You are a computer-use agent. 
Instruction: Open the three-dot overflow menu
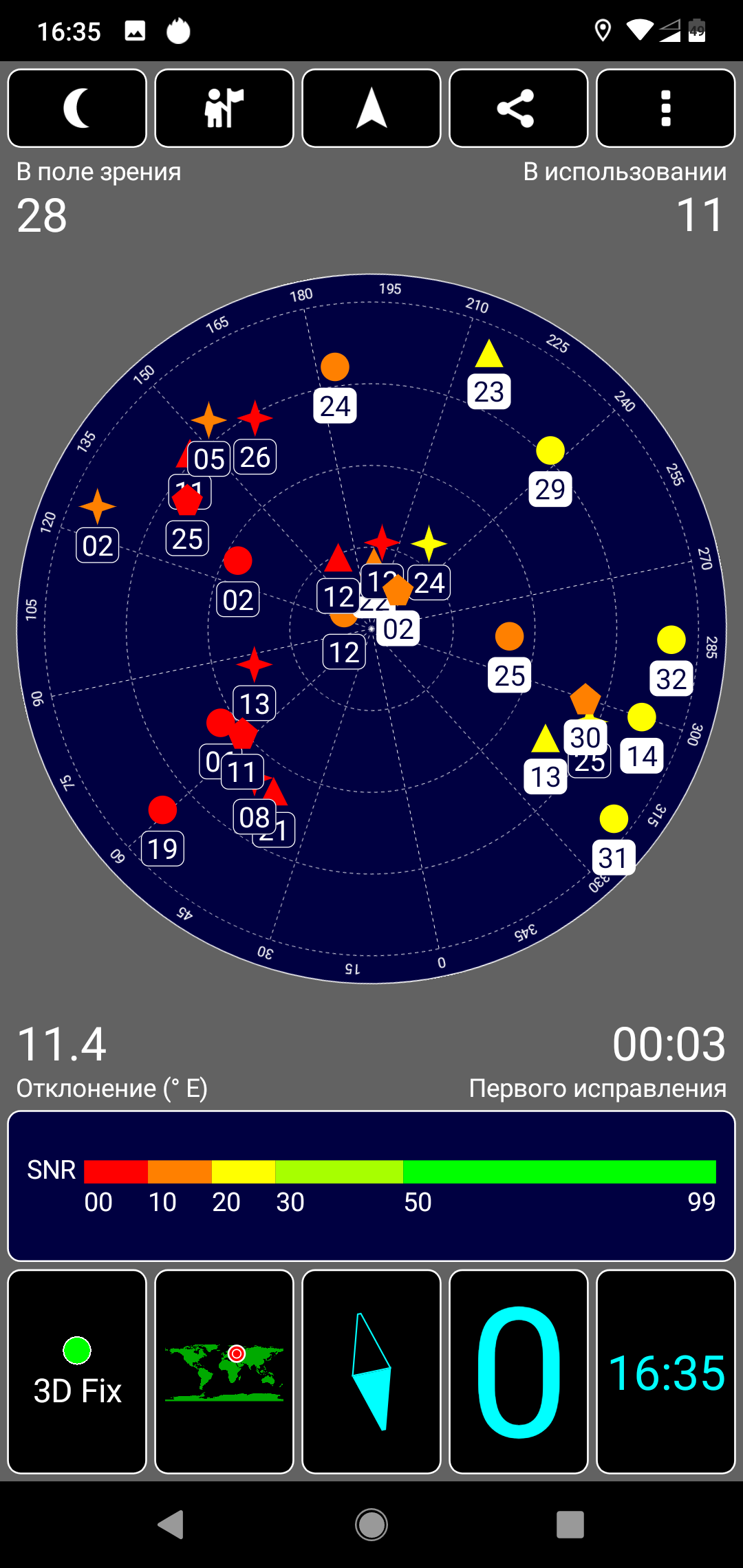(665, 108)
